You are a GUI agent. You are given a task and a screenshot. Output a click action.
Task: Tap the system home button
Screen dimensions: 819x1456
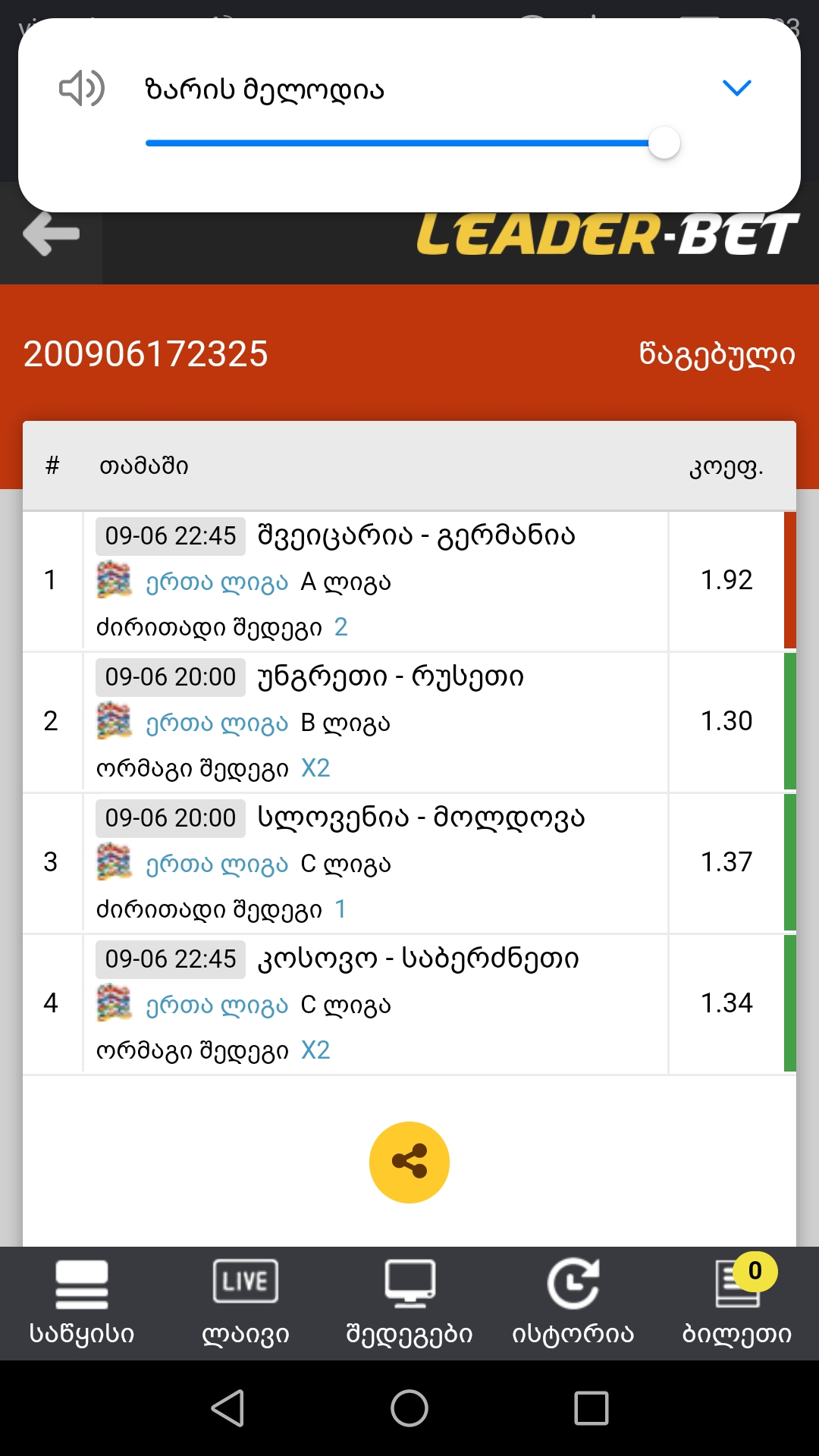tap(409, 1408)
